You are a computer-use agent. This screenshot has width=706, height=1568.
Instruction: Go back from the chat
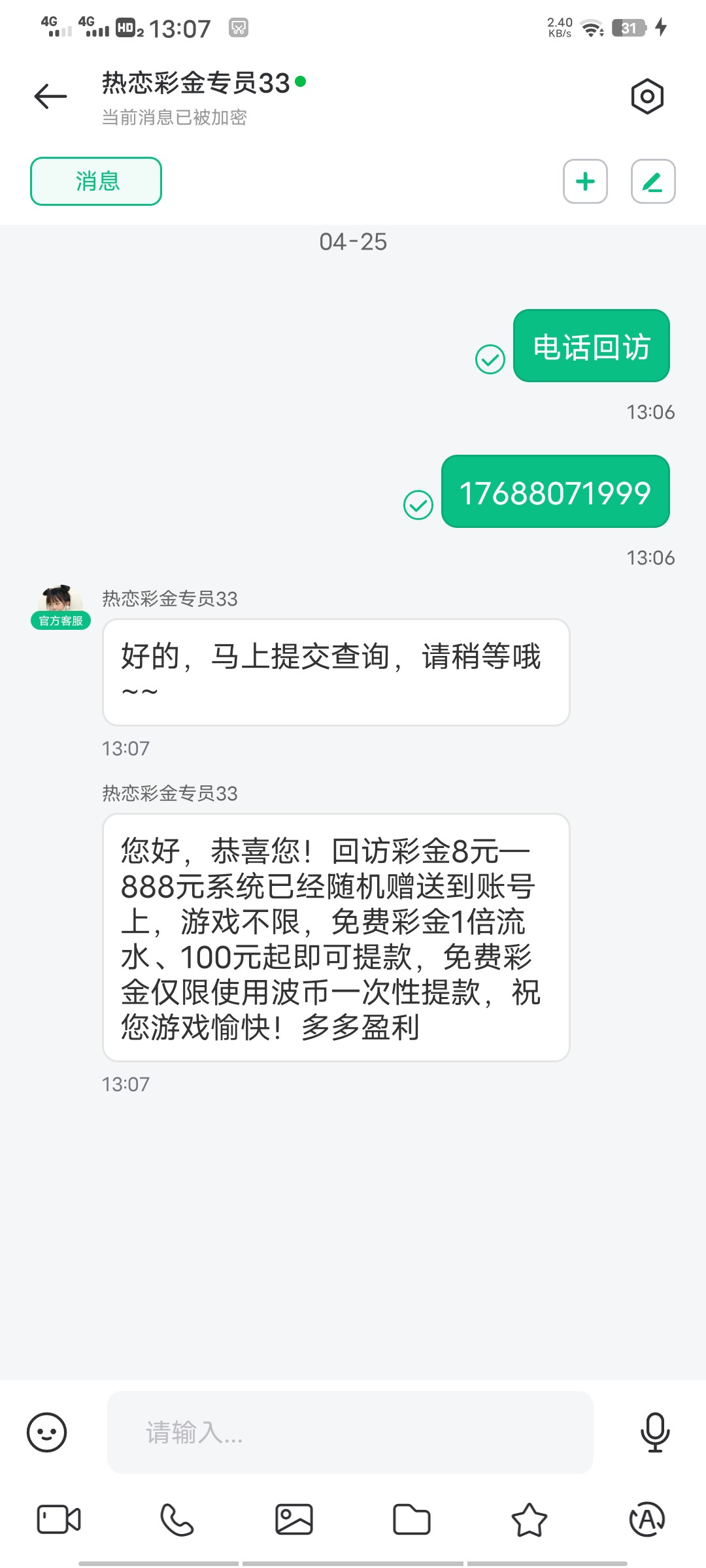50,97
